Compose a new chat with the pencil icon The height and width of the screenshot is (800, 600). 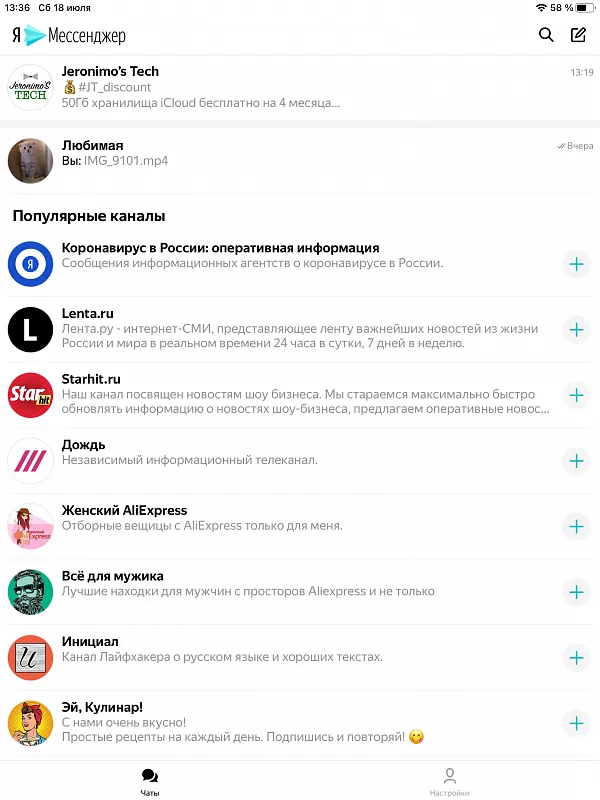coord(578,35)
